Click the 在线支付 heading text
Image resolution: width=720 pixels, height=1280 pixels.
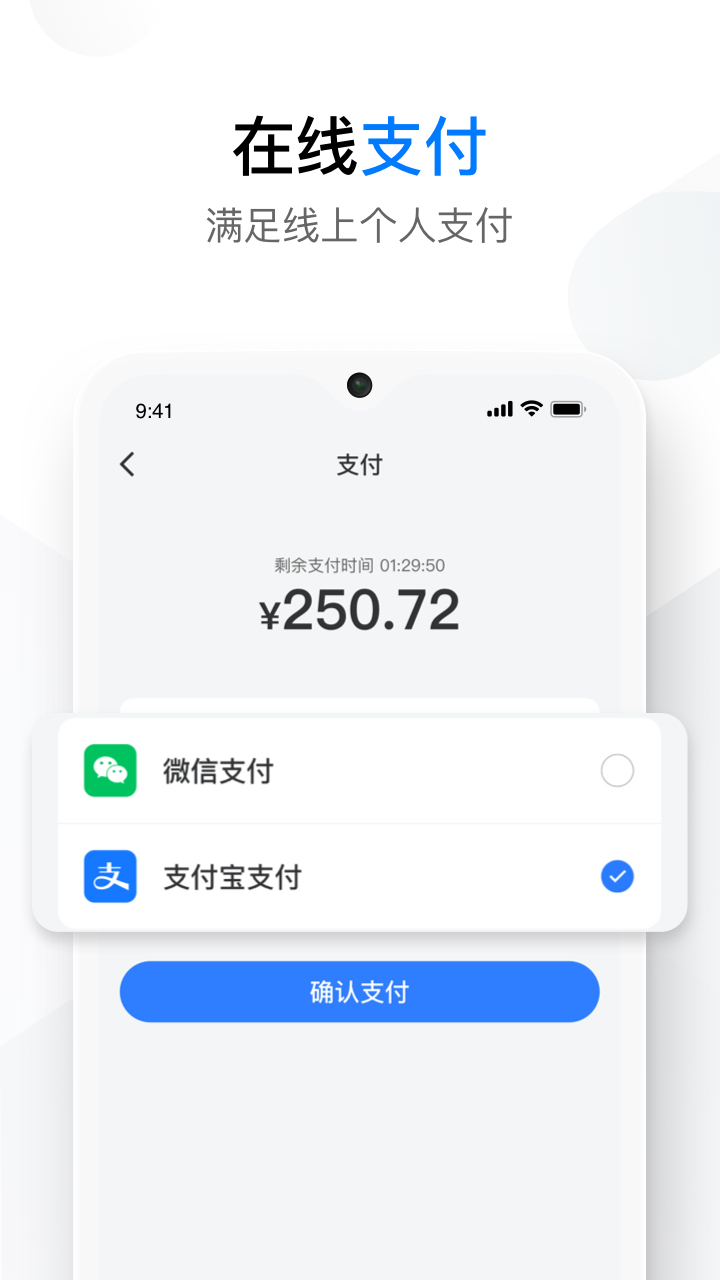click(359, 143)
